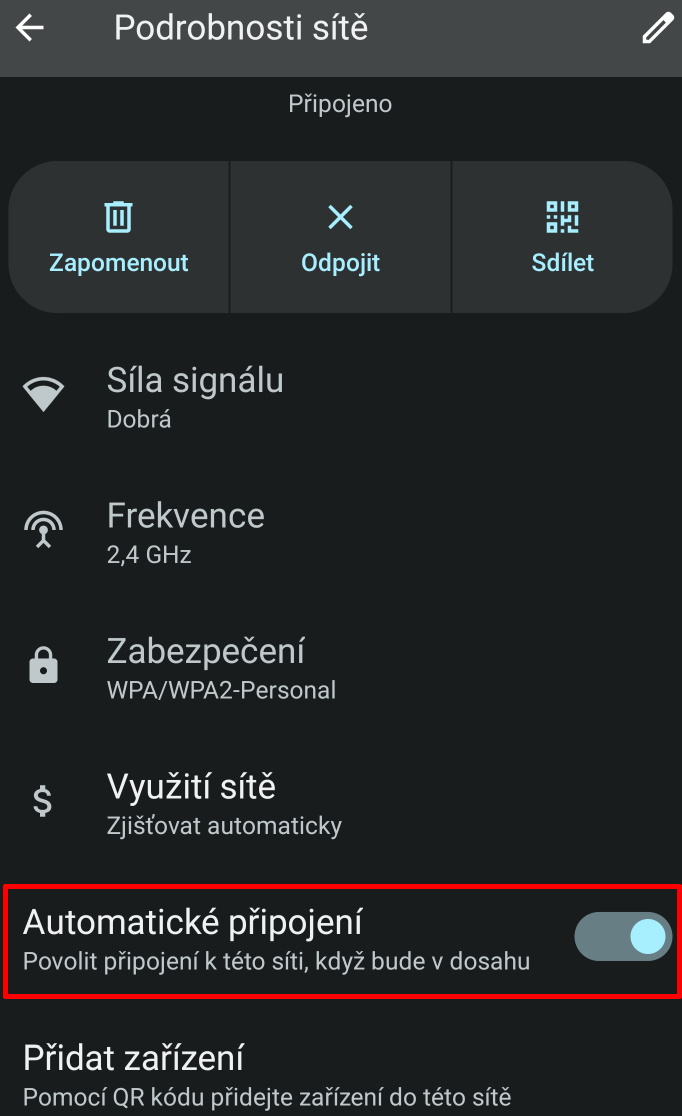Share the network via Sdílet
Screen dimensions: 682x1116
(562, 237)
